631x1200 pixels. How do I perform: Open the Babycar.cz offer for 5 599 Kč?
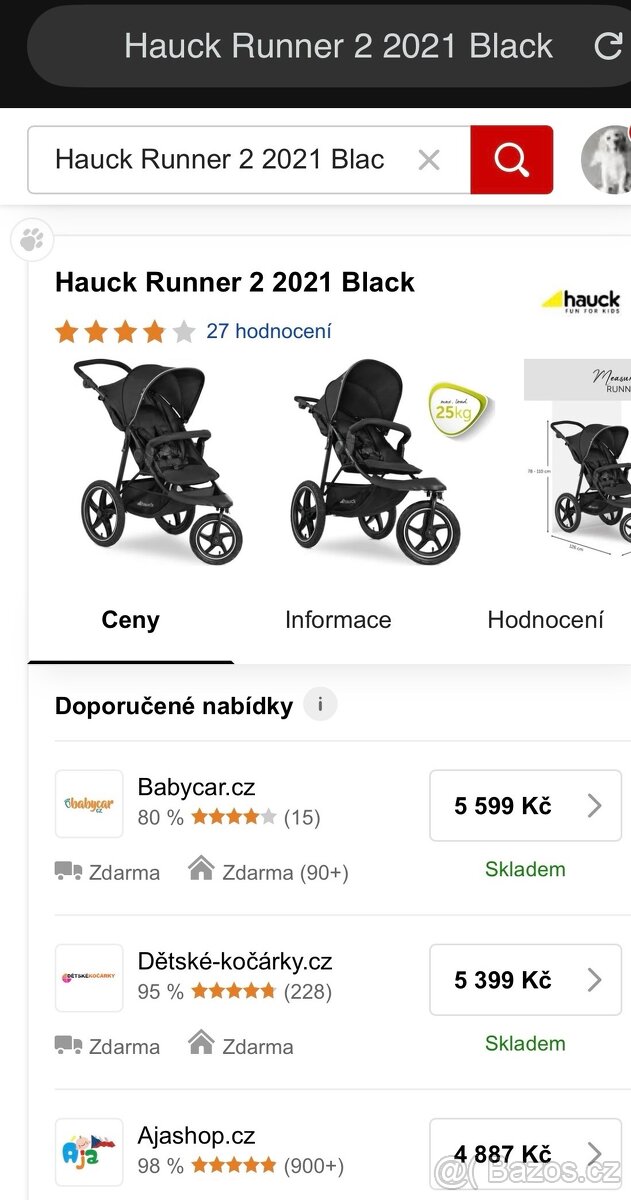tap(525, 806)
